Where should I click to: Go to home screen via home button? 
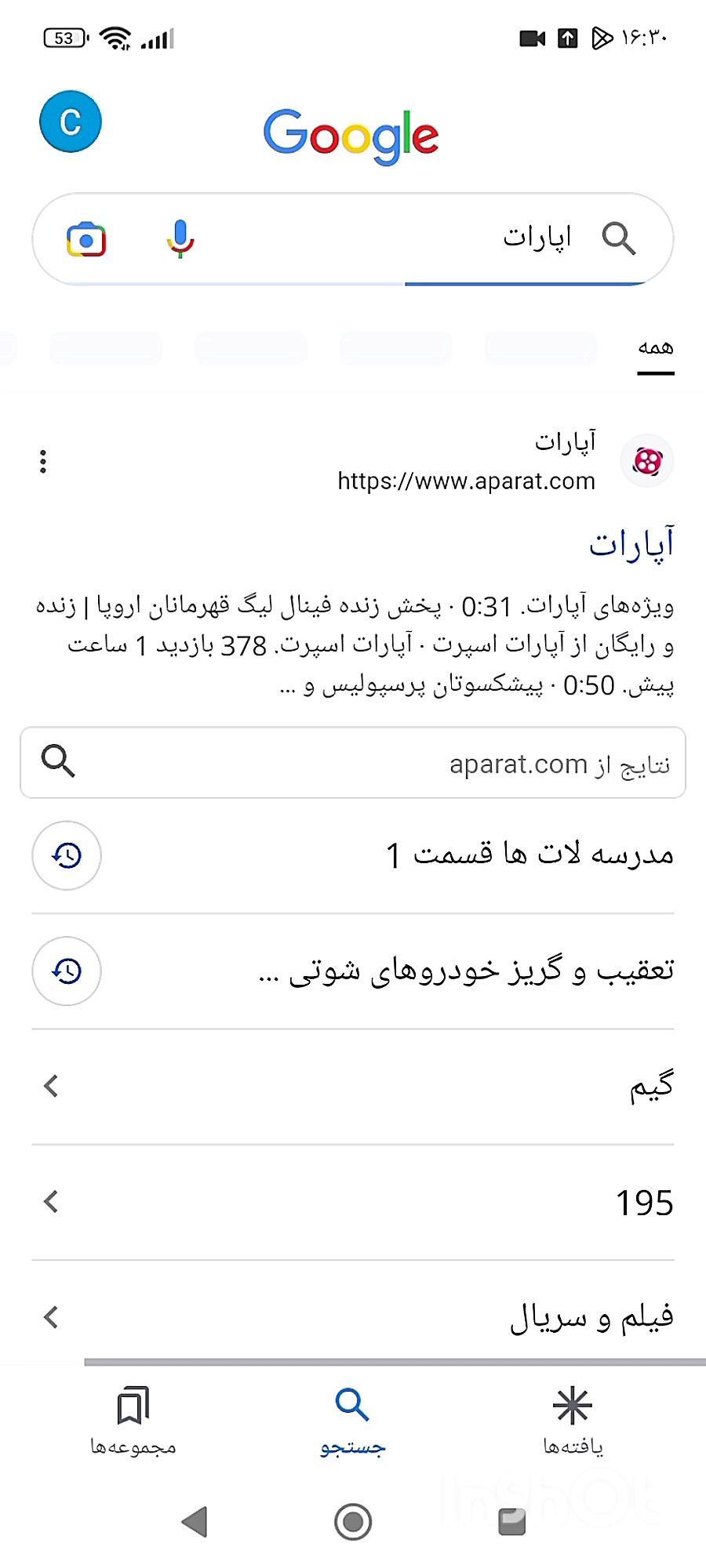353,1522
